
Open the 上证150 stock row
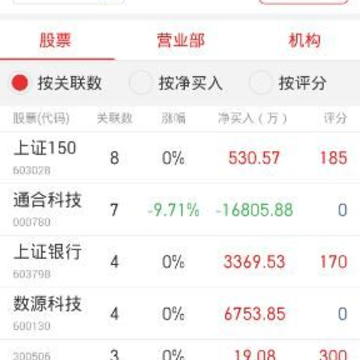click(180, 158)
